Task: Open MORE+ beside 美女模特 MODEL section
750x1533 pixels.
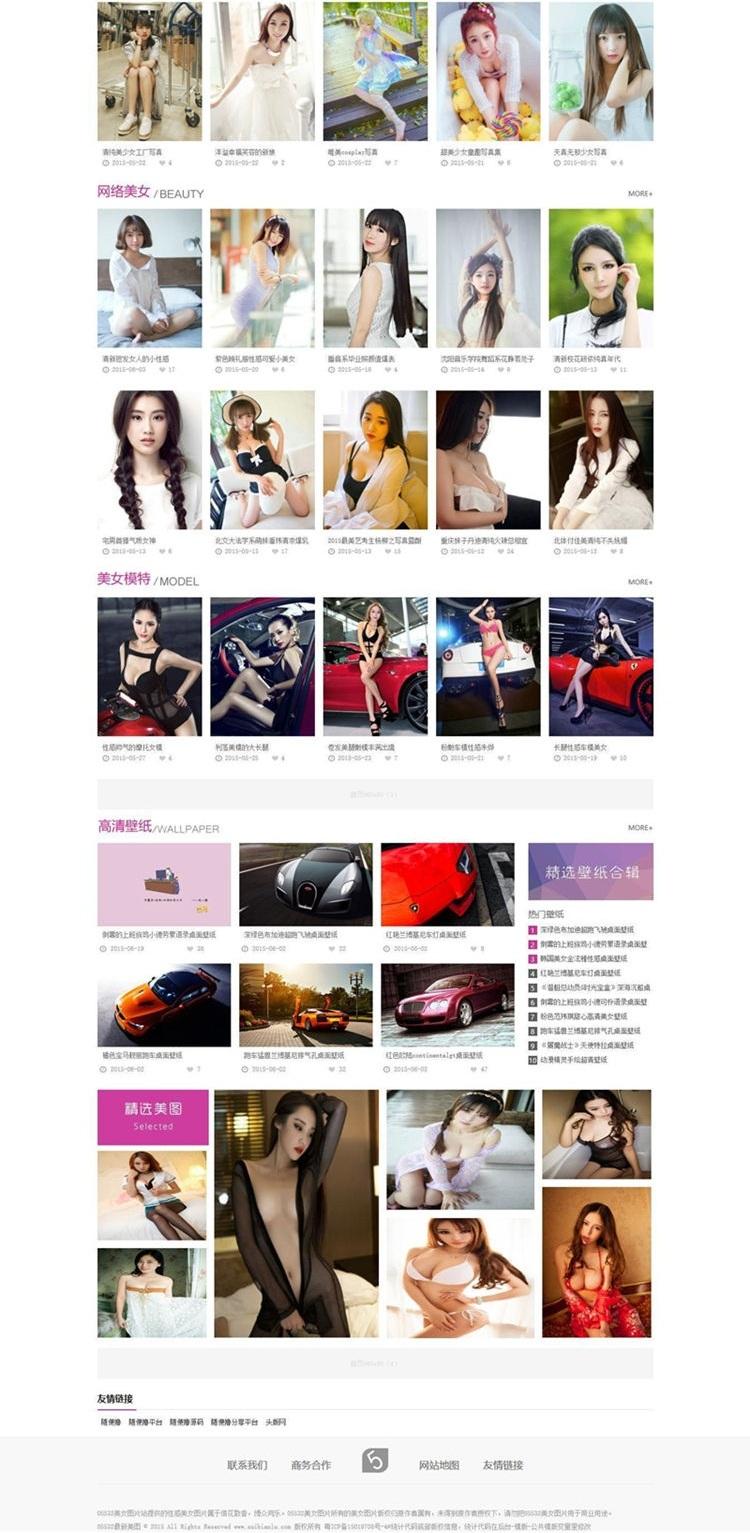Action: coord(640,580)
